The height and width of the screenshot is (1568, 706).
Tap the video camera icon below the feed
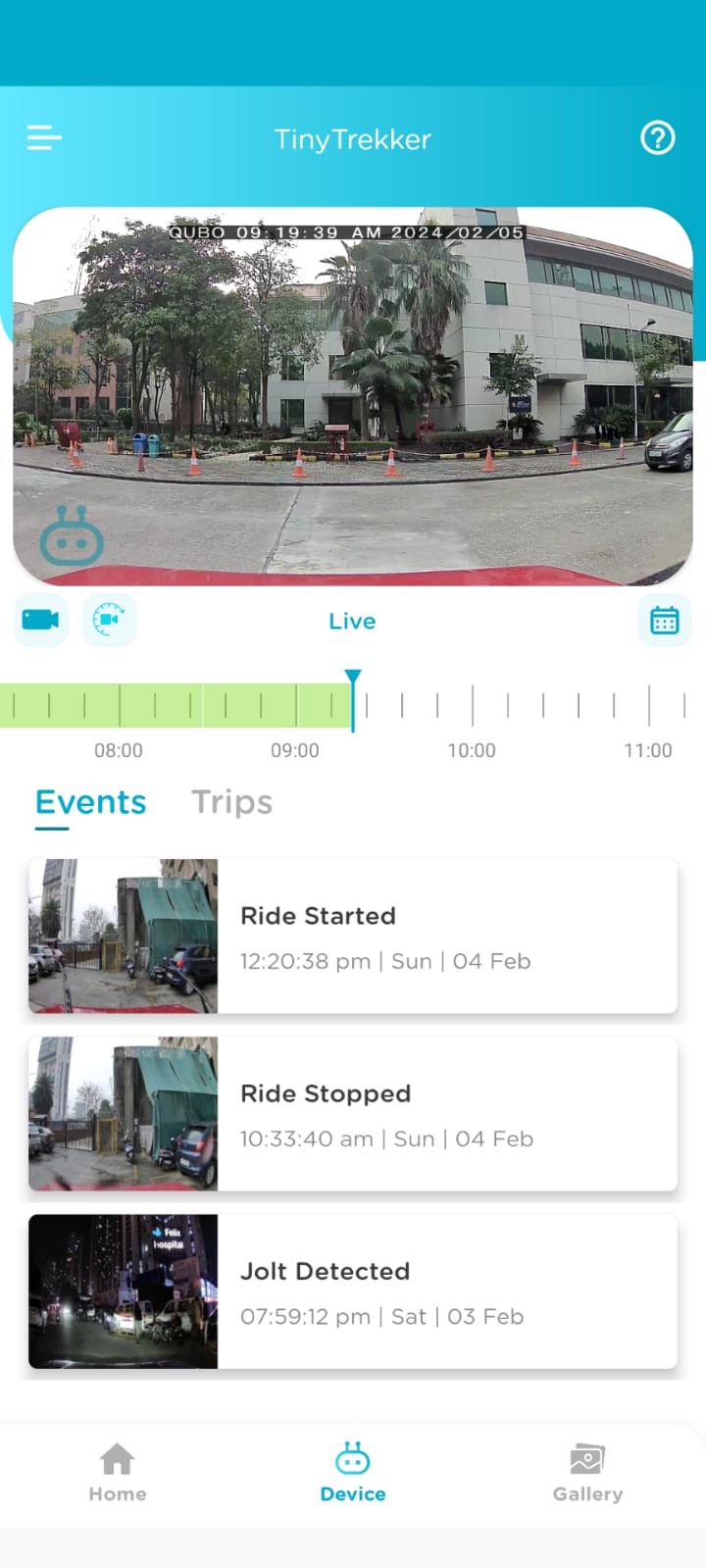[x=41, y=620]
